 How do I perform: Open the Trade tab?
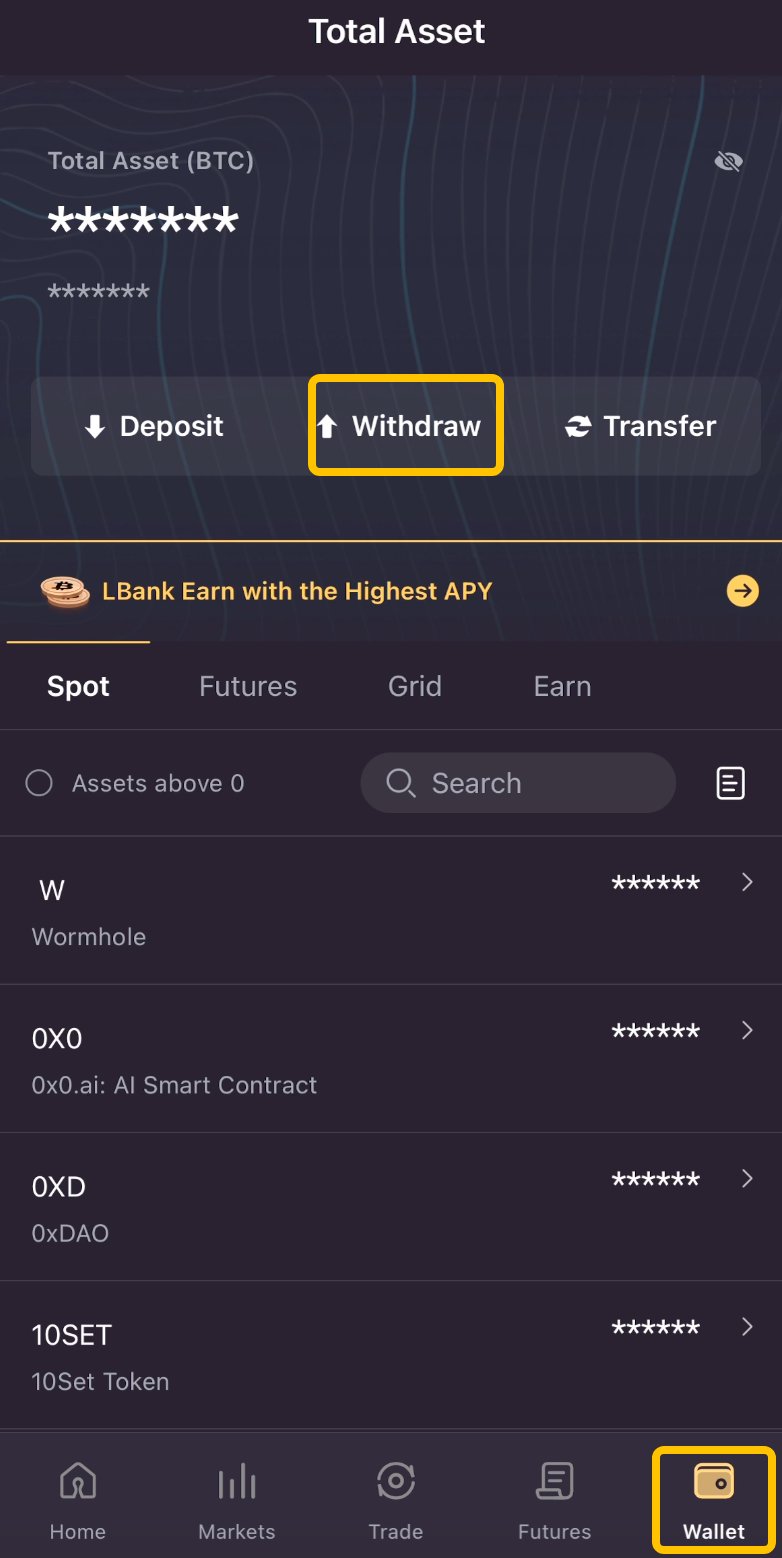[x=396, y=1499]
